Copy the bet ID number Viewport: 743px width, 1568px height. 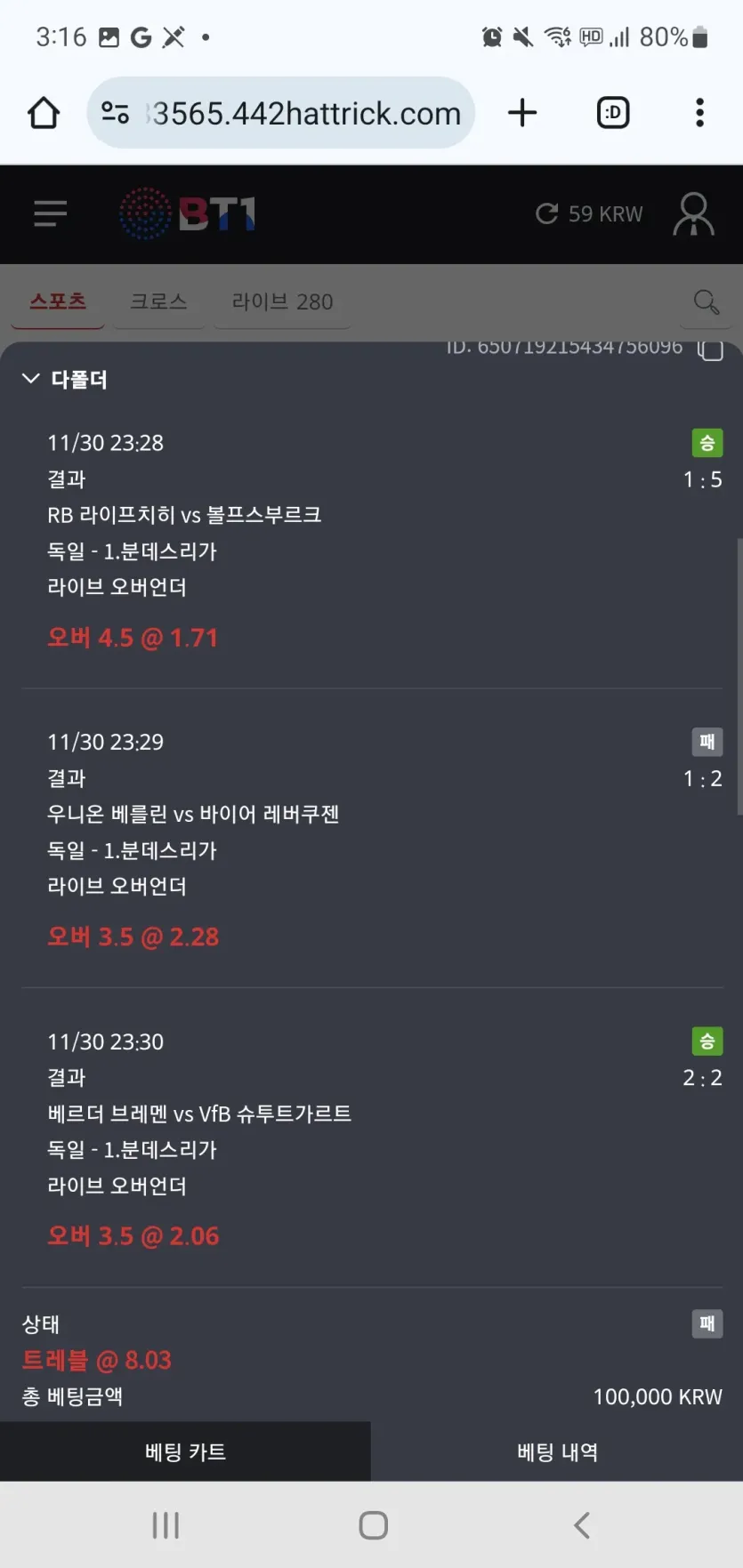click(x=710, y=349)
